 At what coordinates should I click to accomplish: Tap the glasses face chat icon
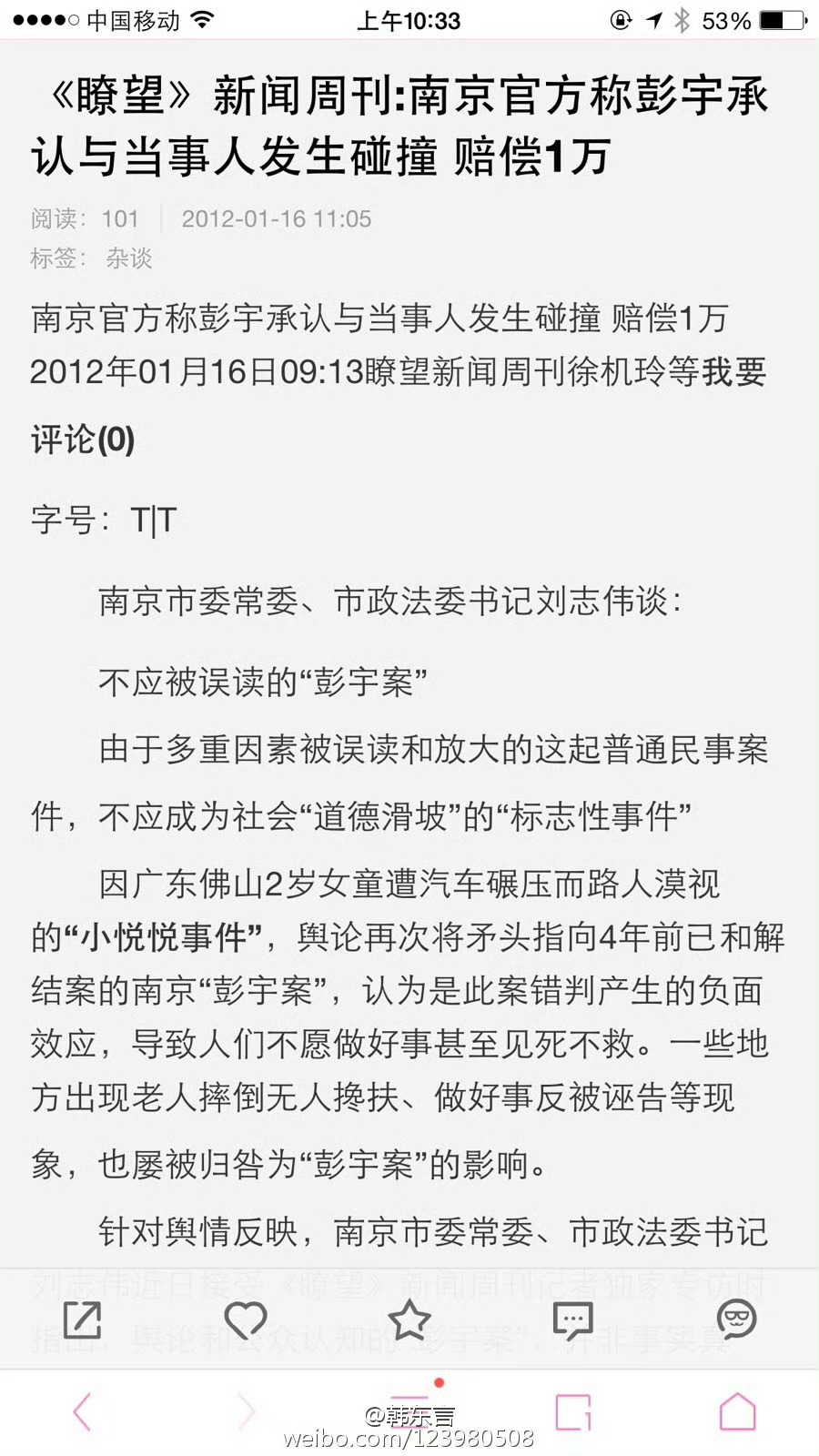click(737, 1319)
